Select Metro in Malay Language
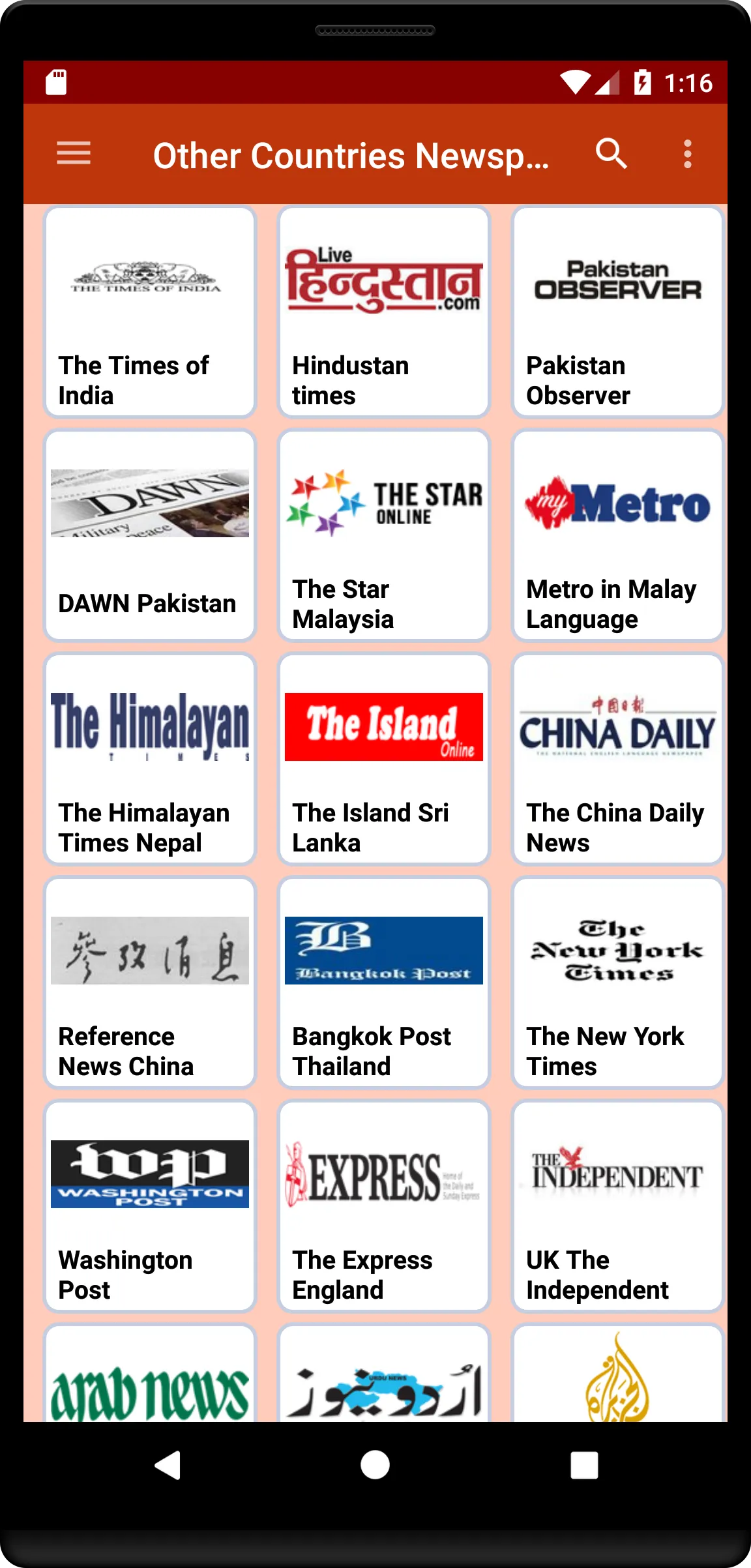This screenshot has height=1568, width=751. (x=618, y=536)
